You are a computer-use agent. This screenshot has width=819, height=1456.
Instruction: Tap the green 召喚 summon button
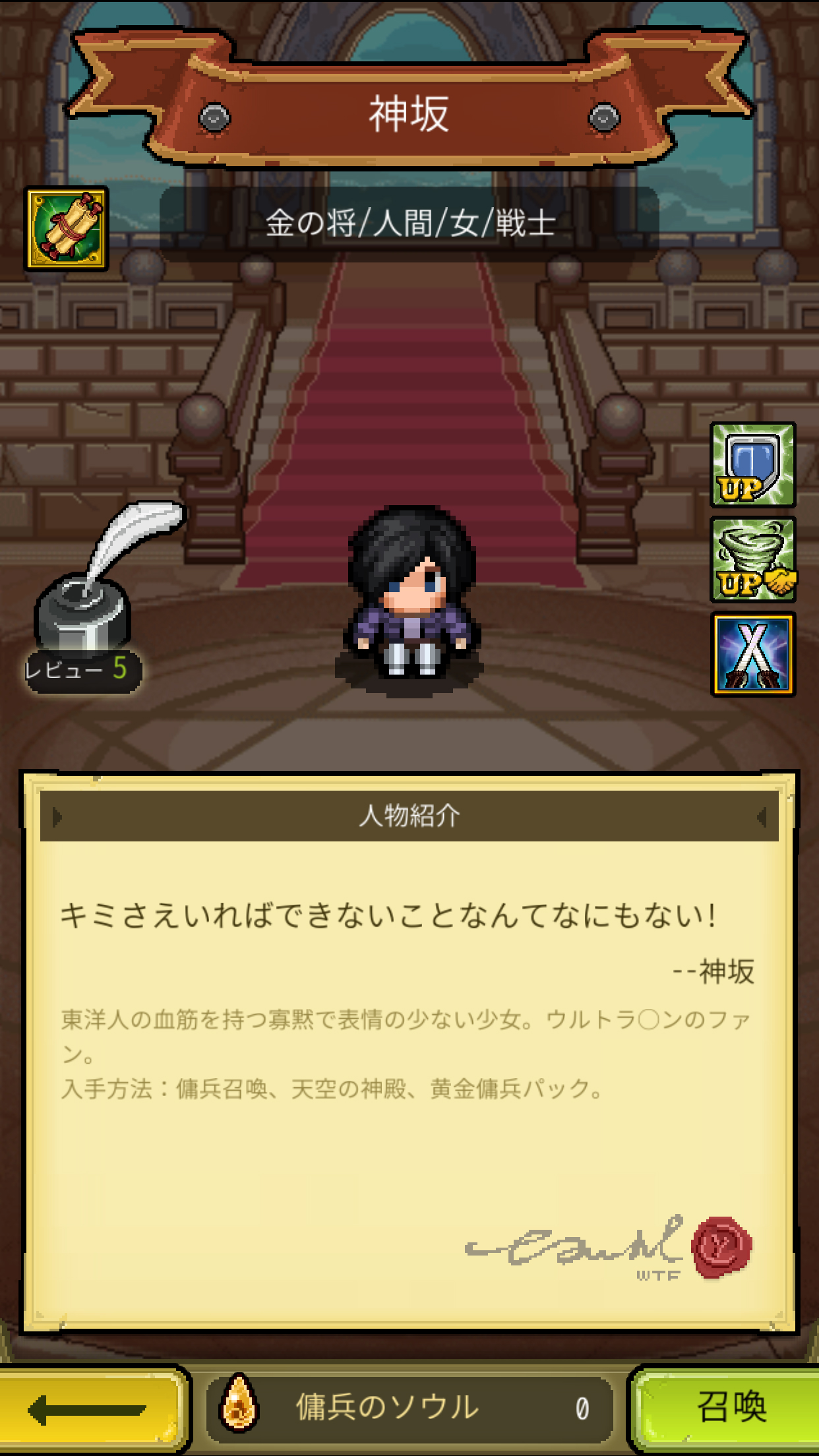point(729,1409)
